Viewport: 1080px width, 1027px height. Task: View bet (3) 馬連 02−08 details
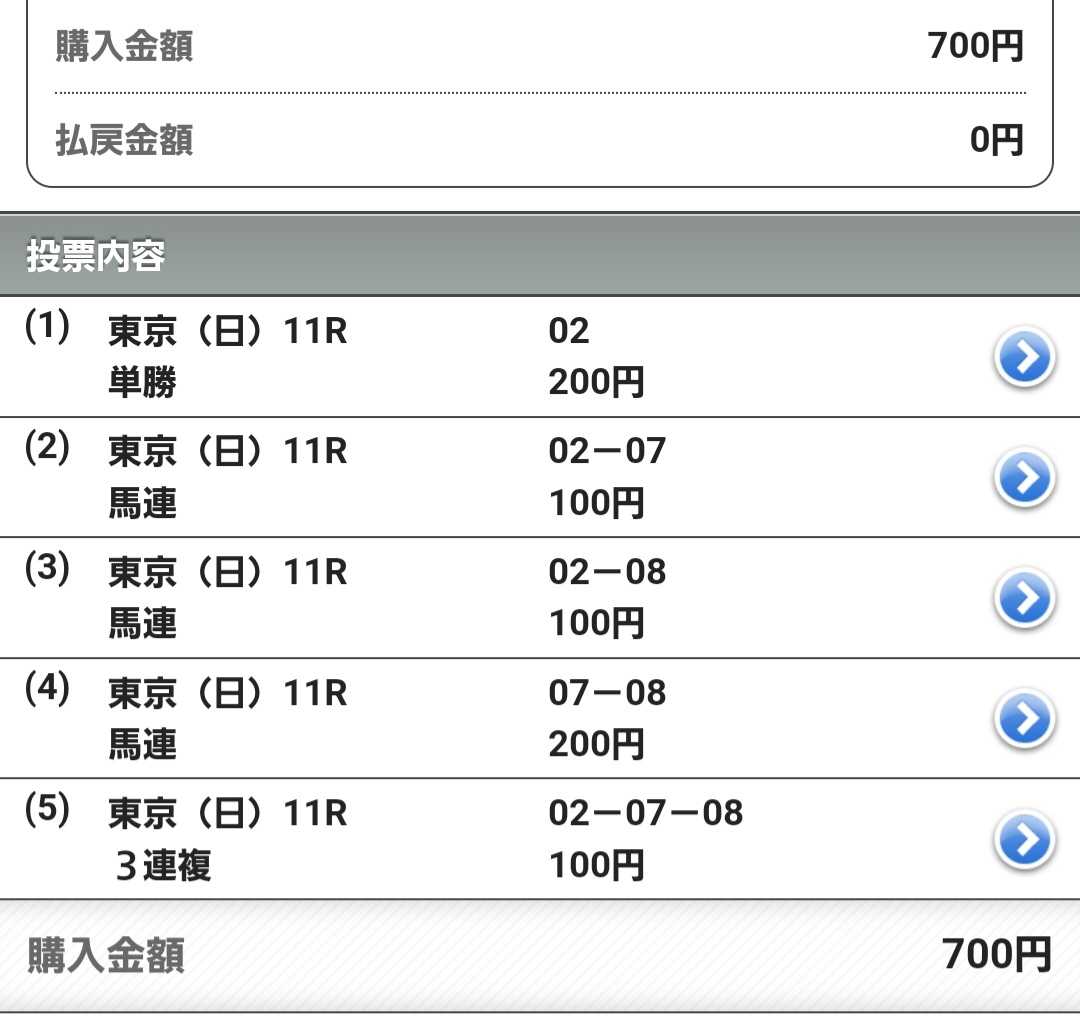[x=1025, y=599]
